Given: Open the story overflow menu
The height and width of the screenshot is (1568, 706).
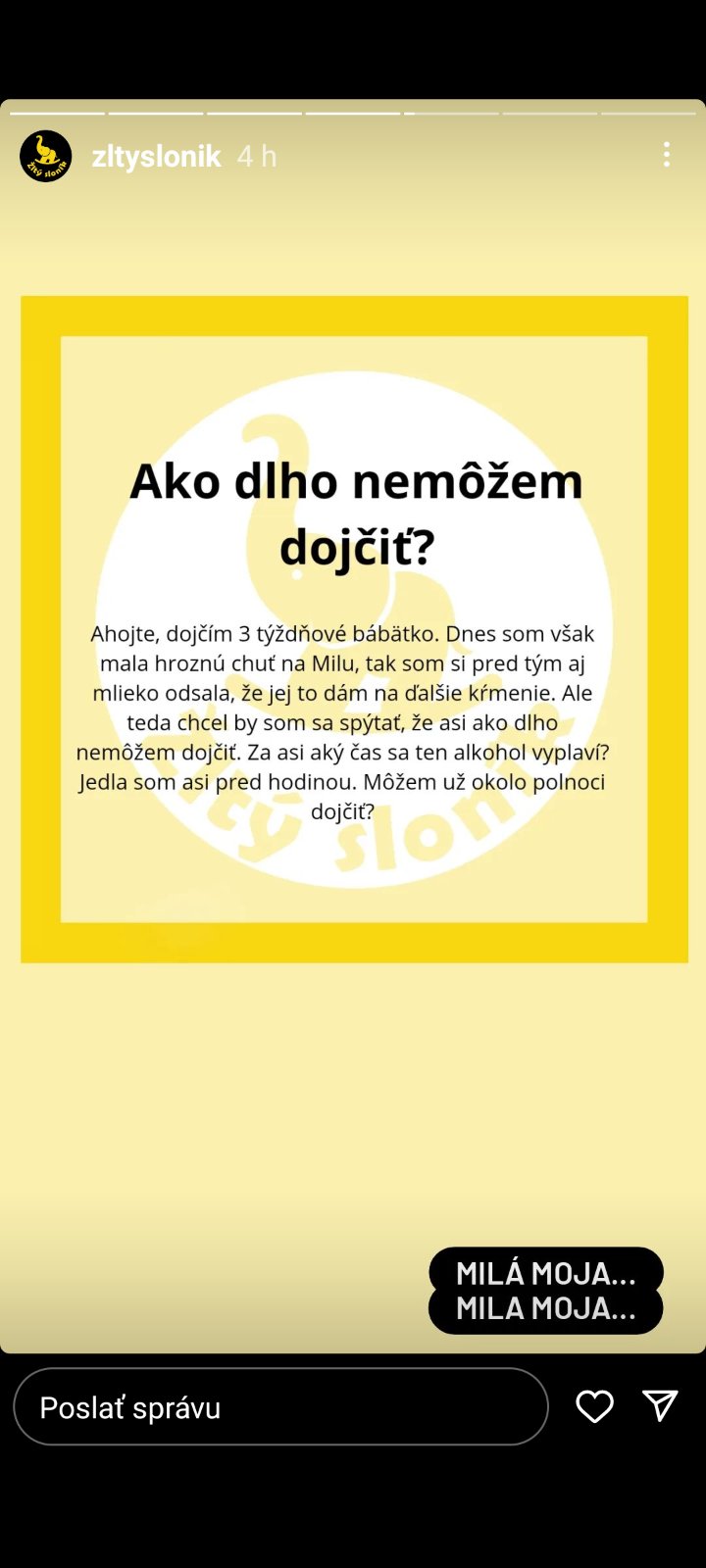Looking at the screenshot, I should click(x=667, y=155).
